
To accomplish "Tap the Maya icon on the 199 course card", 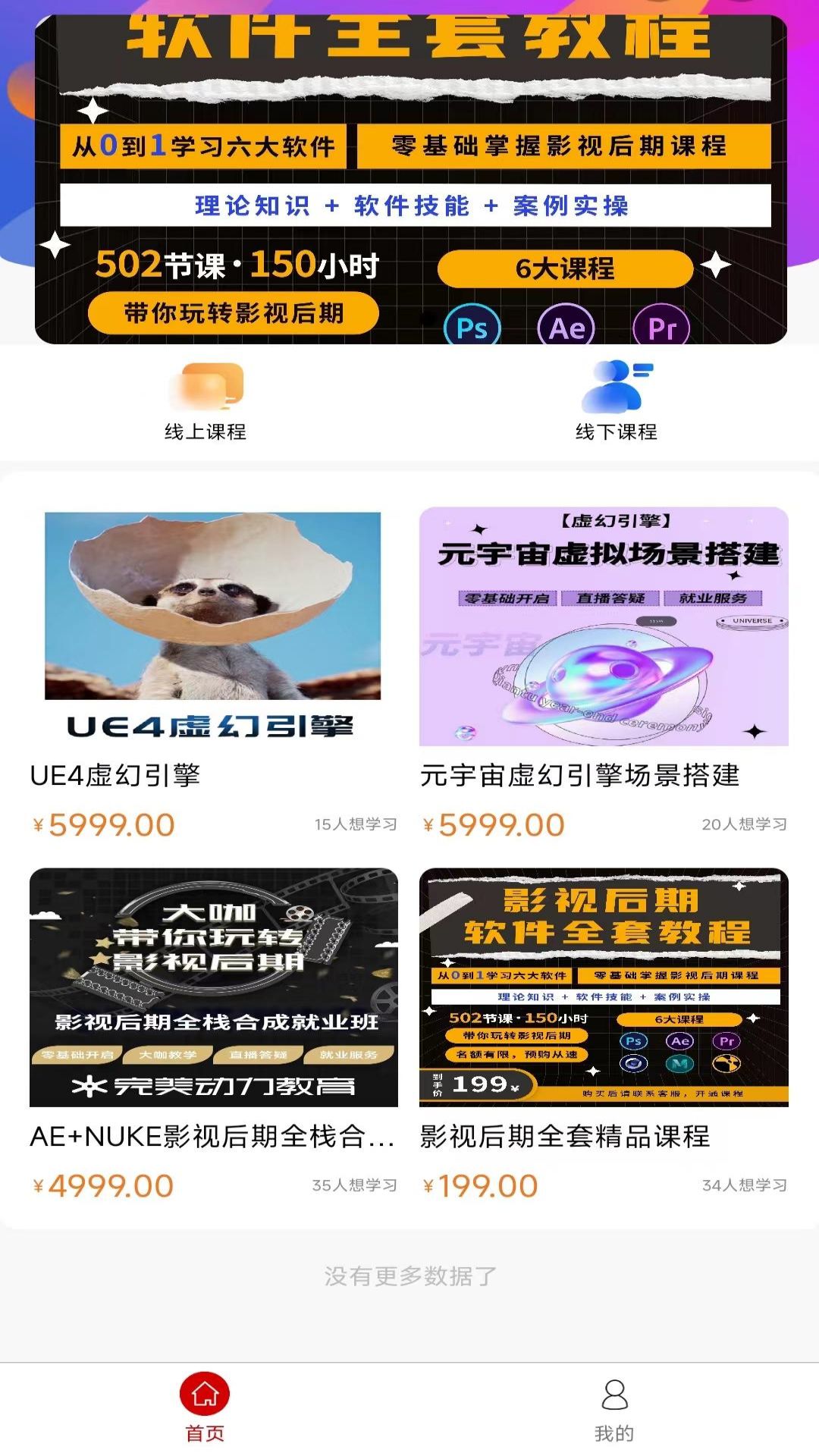I will tap(679, 1063).
